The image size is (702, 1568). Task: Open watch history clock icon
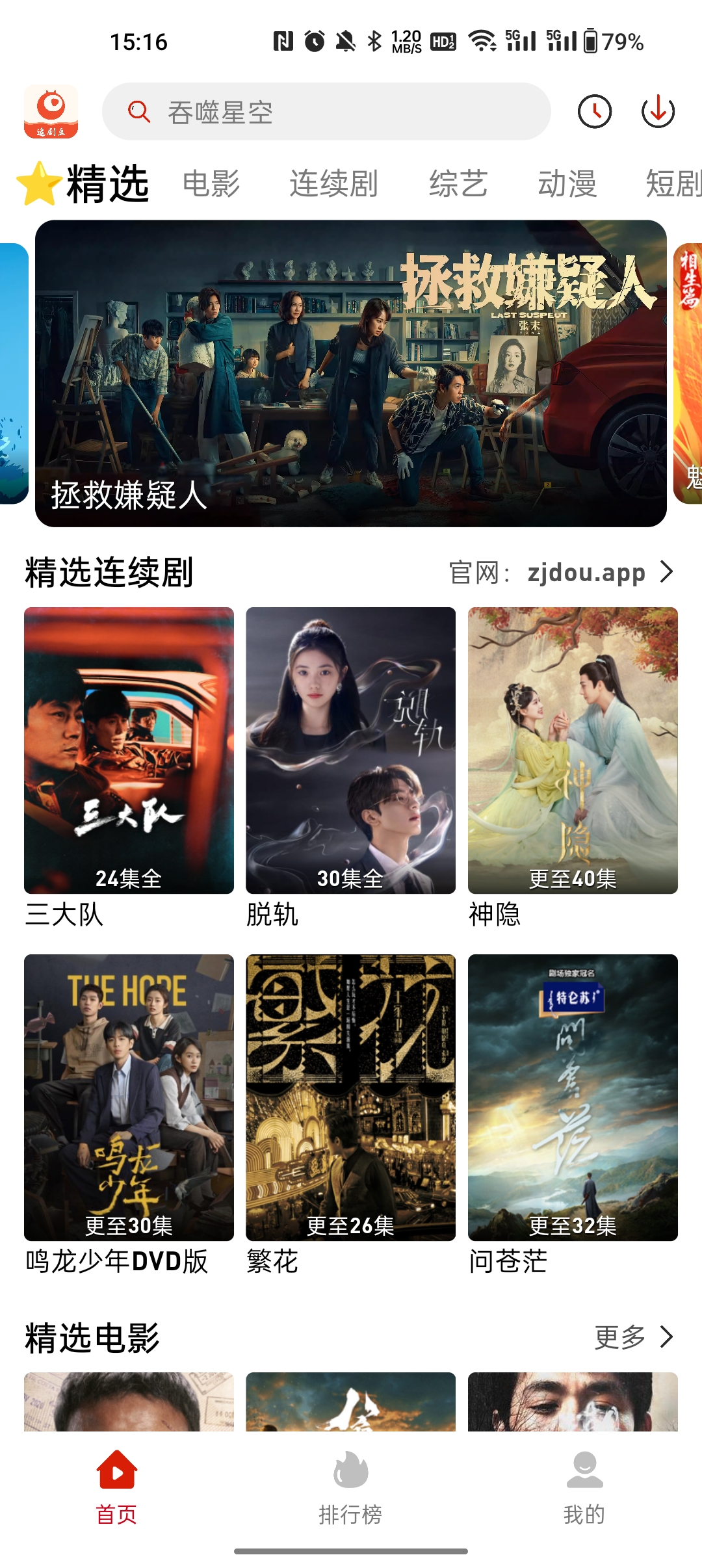594,112
